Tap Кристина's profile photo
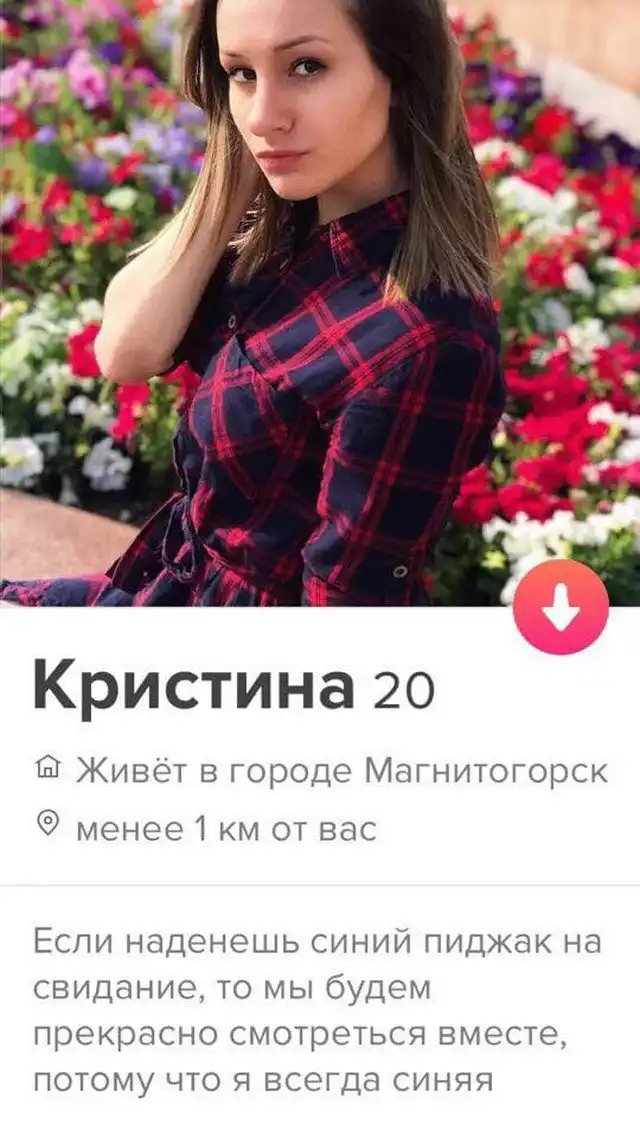 320,300
